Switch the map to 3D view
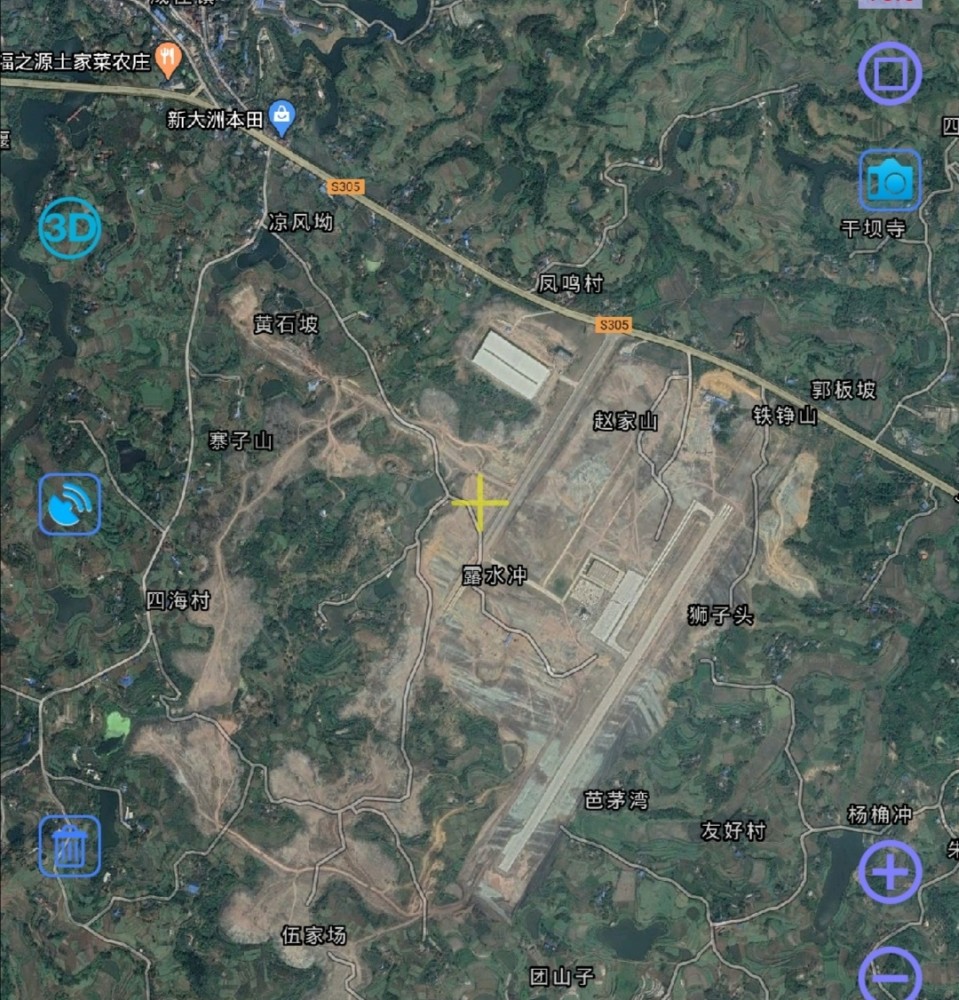 click(x=70, y=228)
